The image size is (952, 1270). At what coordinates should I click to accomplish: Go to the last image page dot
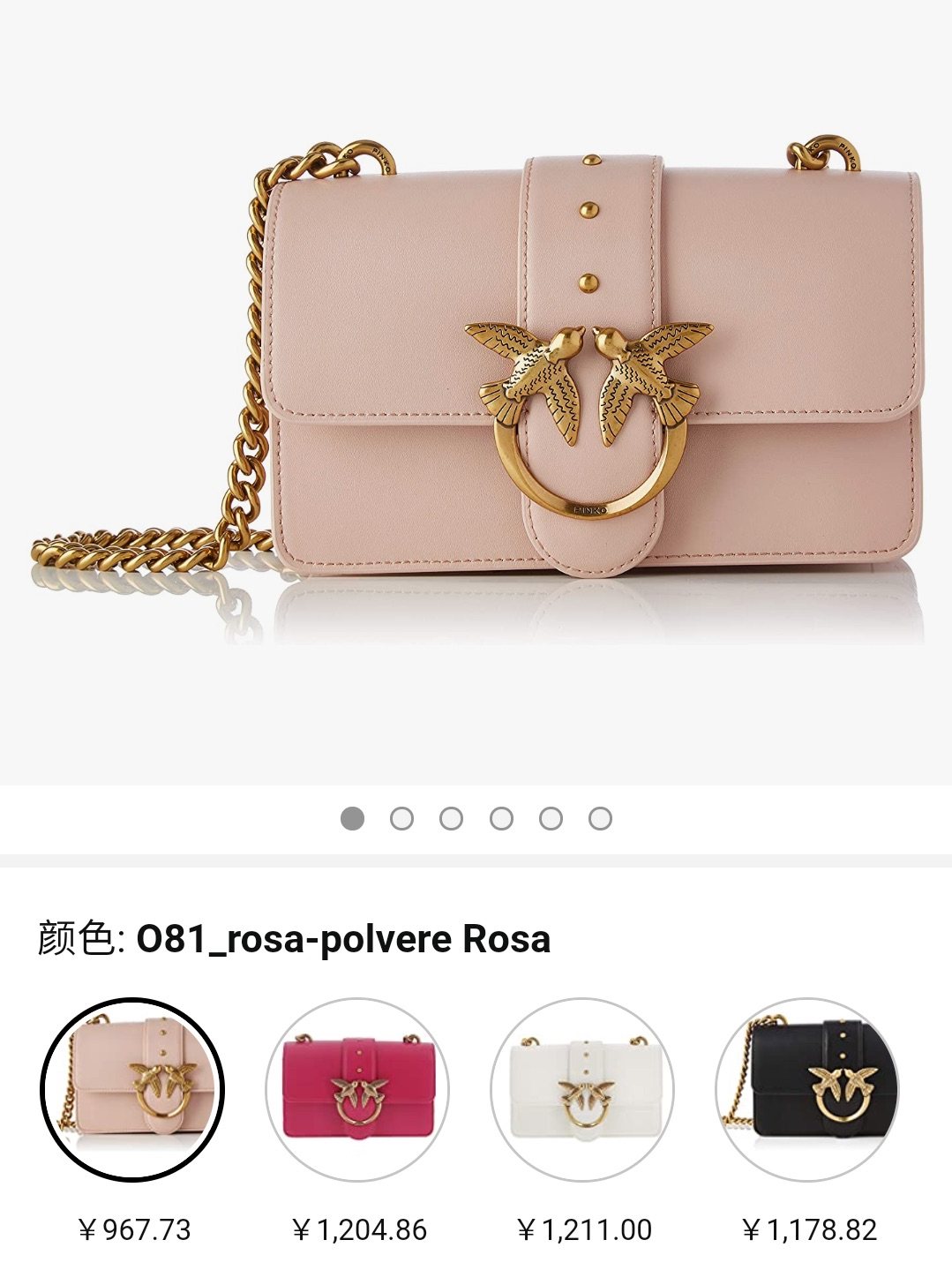pyautogui.click(x=600, y=819)
